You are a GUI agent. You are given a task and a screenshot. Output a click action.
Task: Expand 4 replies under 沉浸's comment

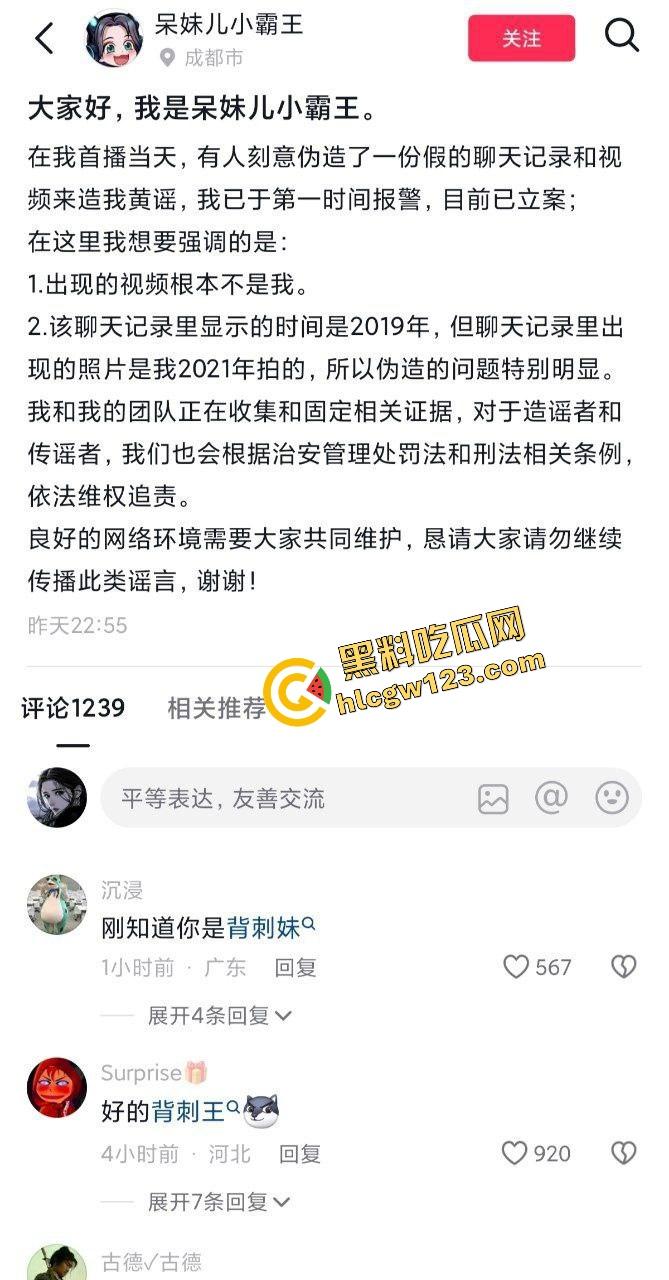(x=219, y=1016)
